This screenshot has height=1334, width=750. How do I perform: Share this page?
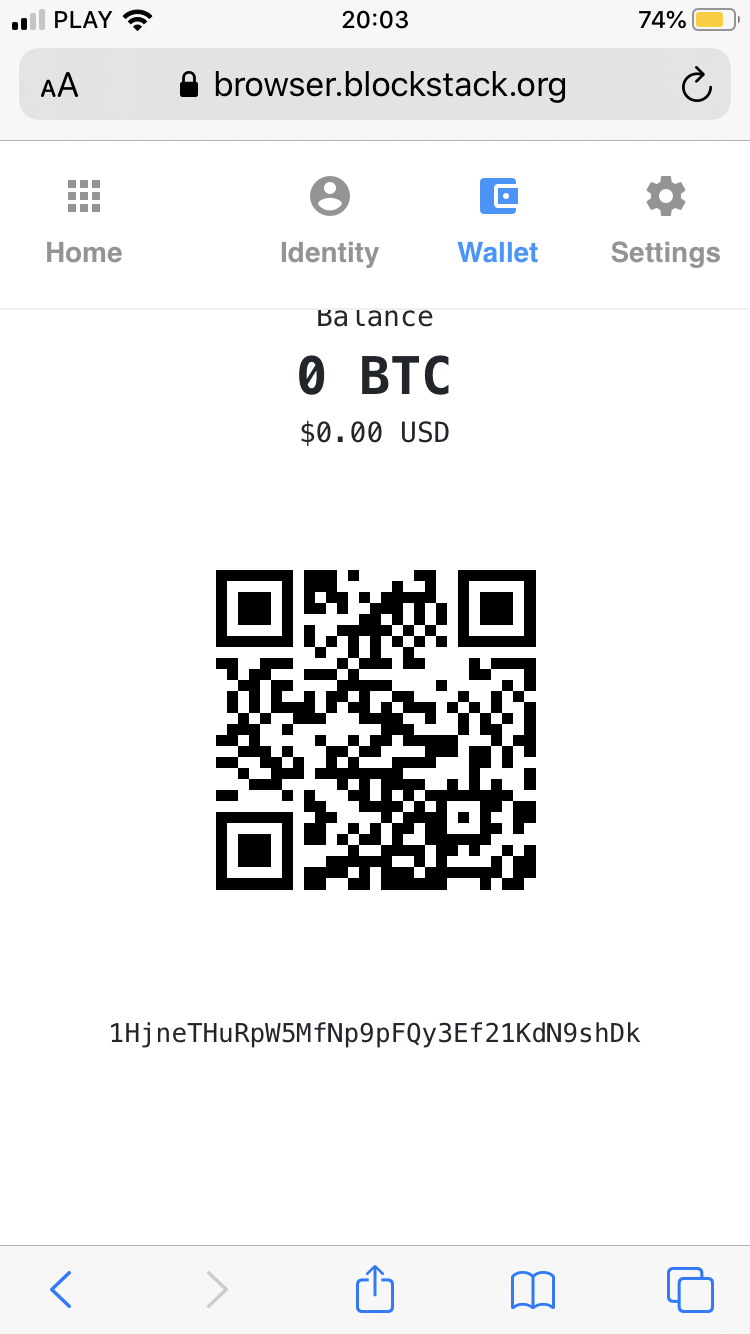(x=375, y=1288)
